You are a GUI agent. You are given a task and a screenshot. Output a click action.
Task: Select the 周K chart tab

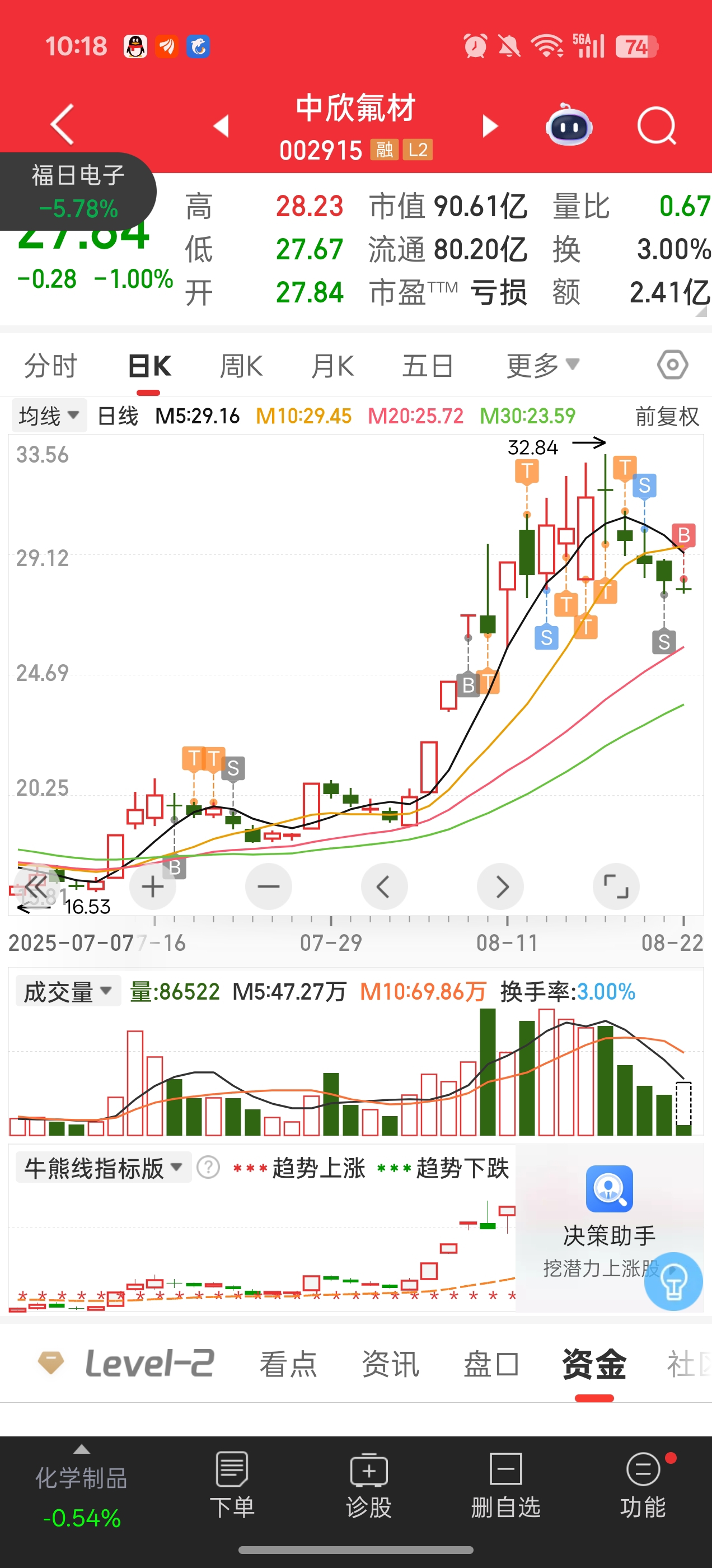pyautogui.click(x=241, y=366)
